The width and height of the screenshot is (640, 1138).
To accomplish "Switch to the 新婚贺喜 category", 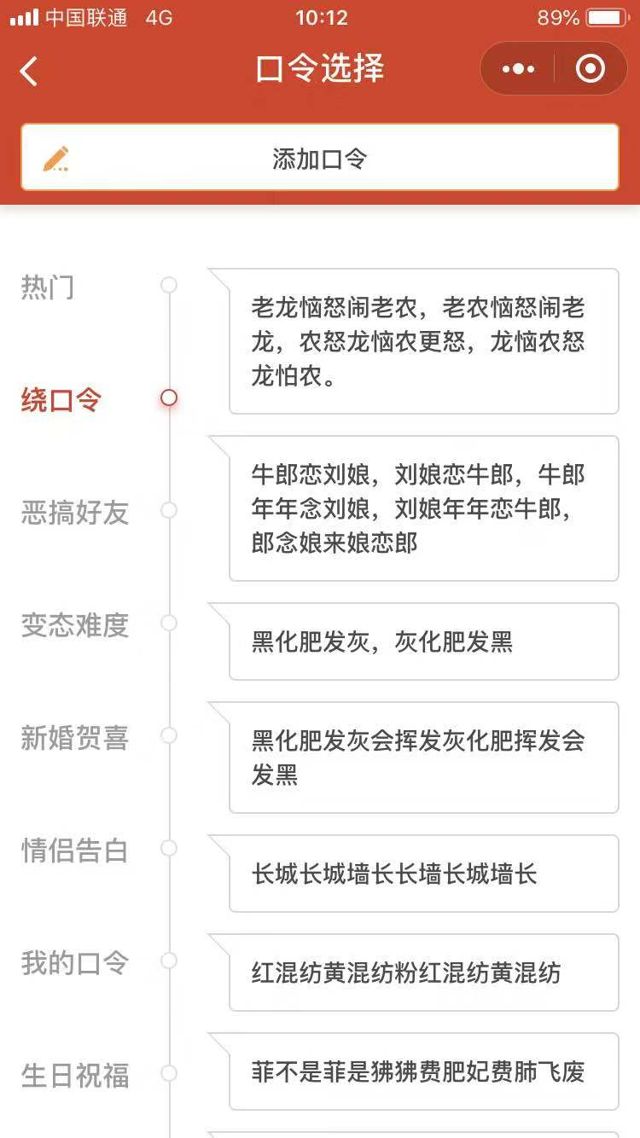I will click(x=75, y=738).
